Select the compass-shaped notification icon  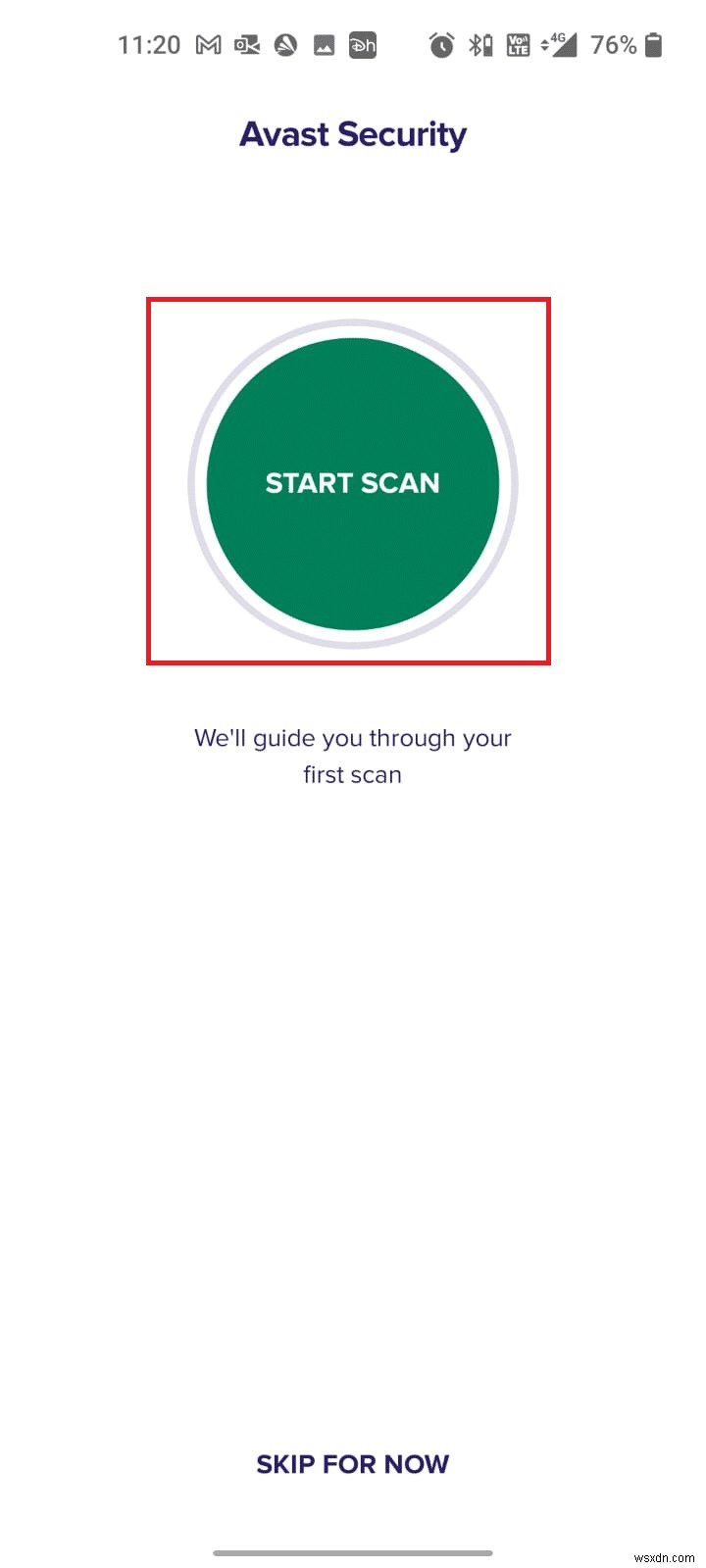[287, 44]
